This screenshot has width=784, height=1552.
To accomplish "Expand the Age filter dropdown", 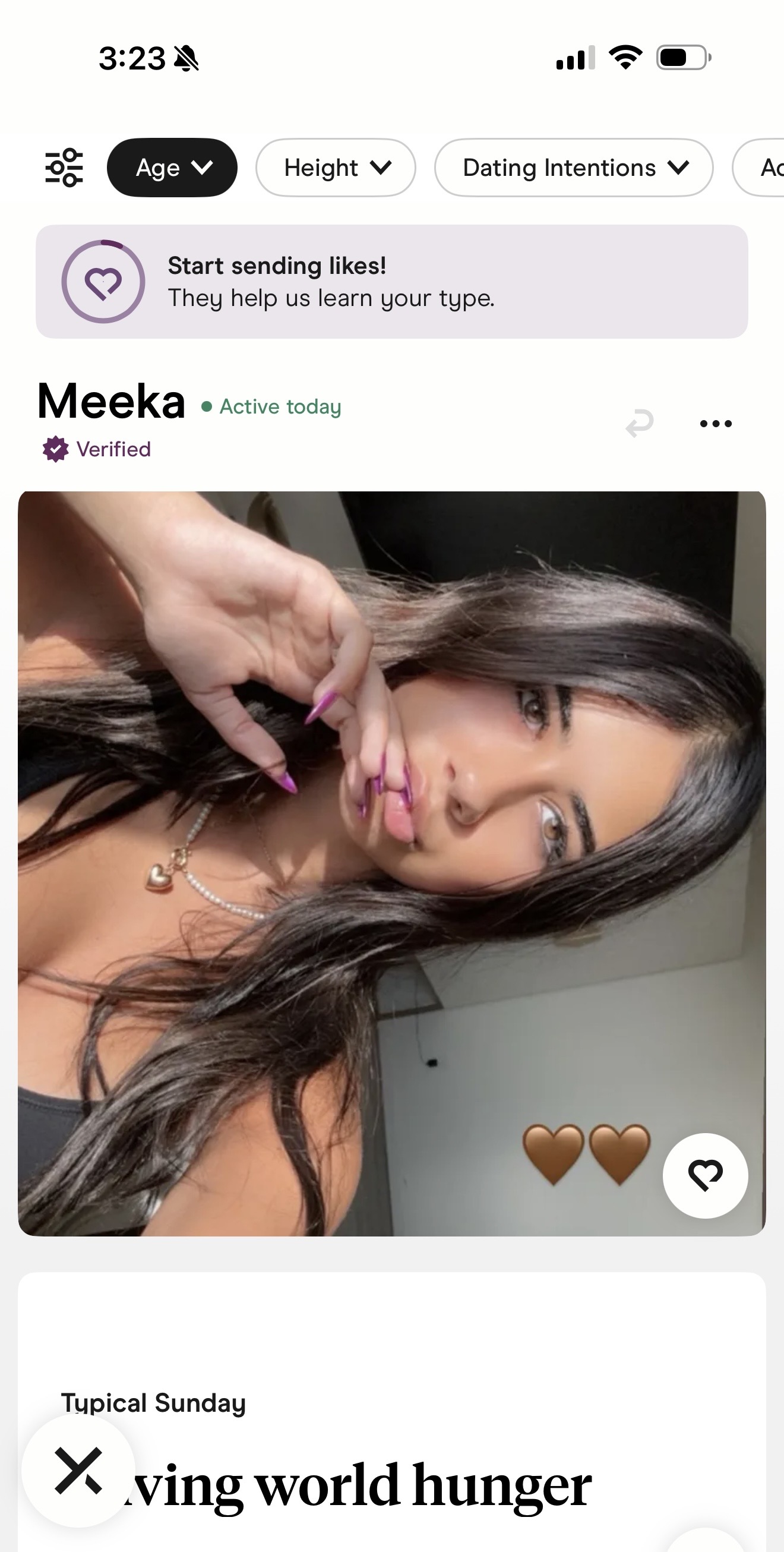I will [172, 168].
